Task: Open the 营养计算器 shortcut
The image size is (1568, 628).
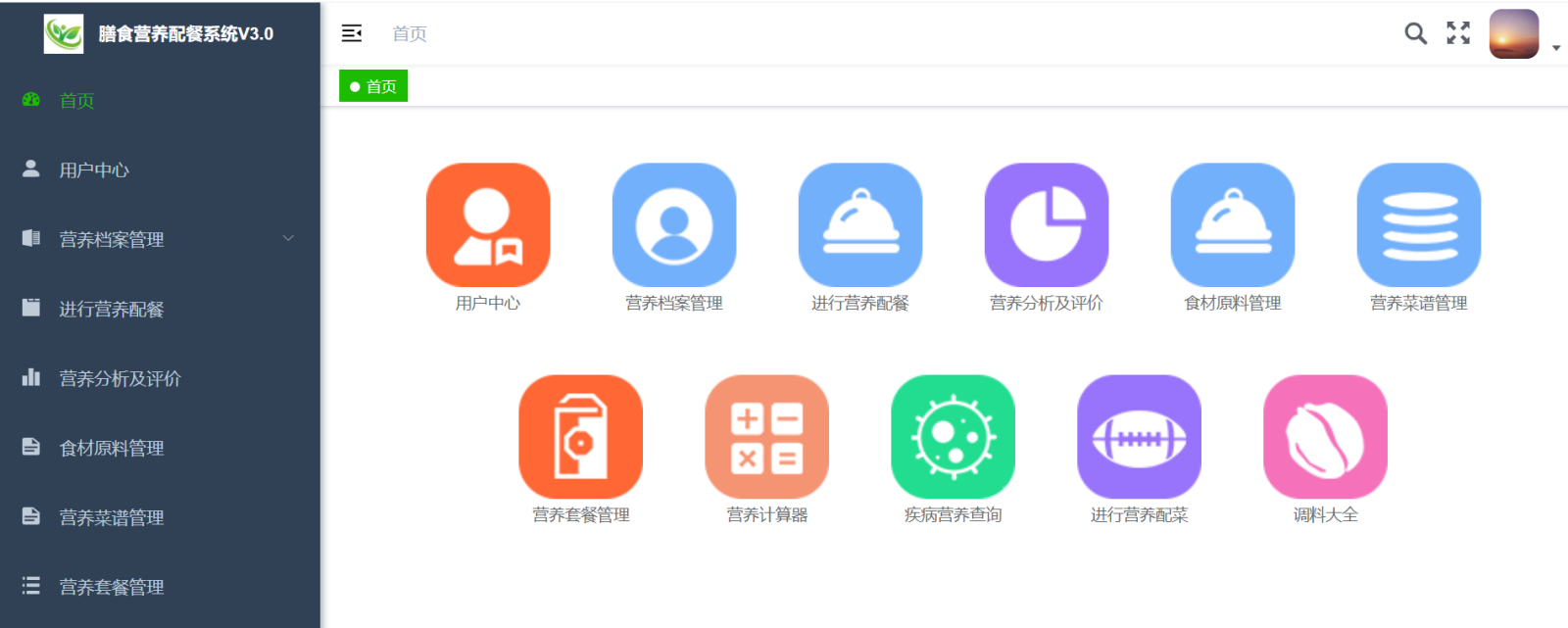Action: [x=766, y=437]
